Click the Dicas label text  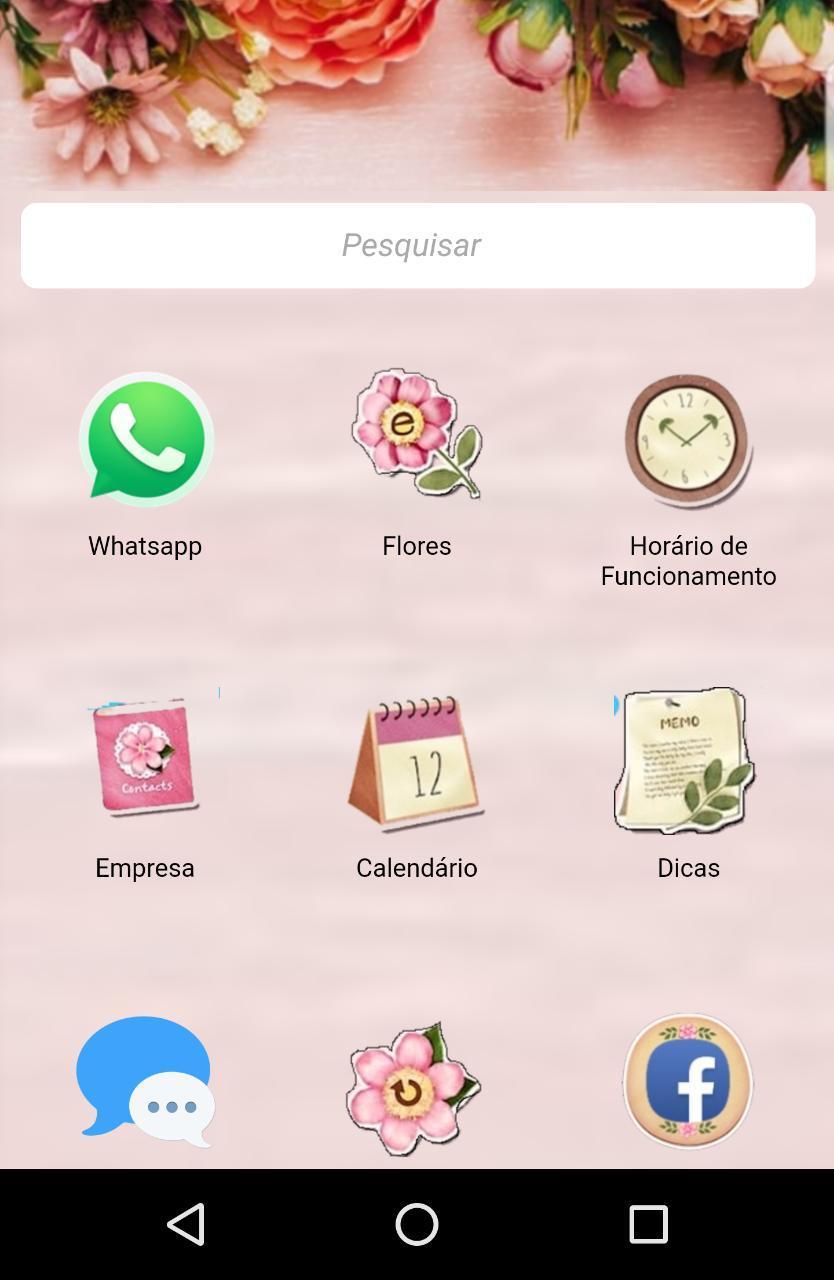tap(687, 868)
